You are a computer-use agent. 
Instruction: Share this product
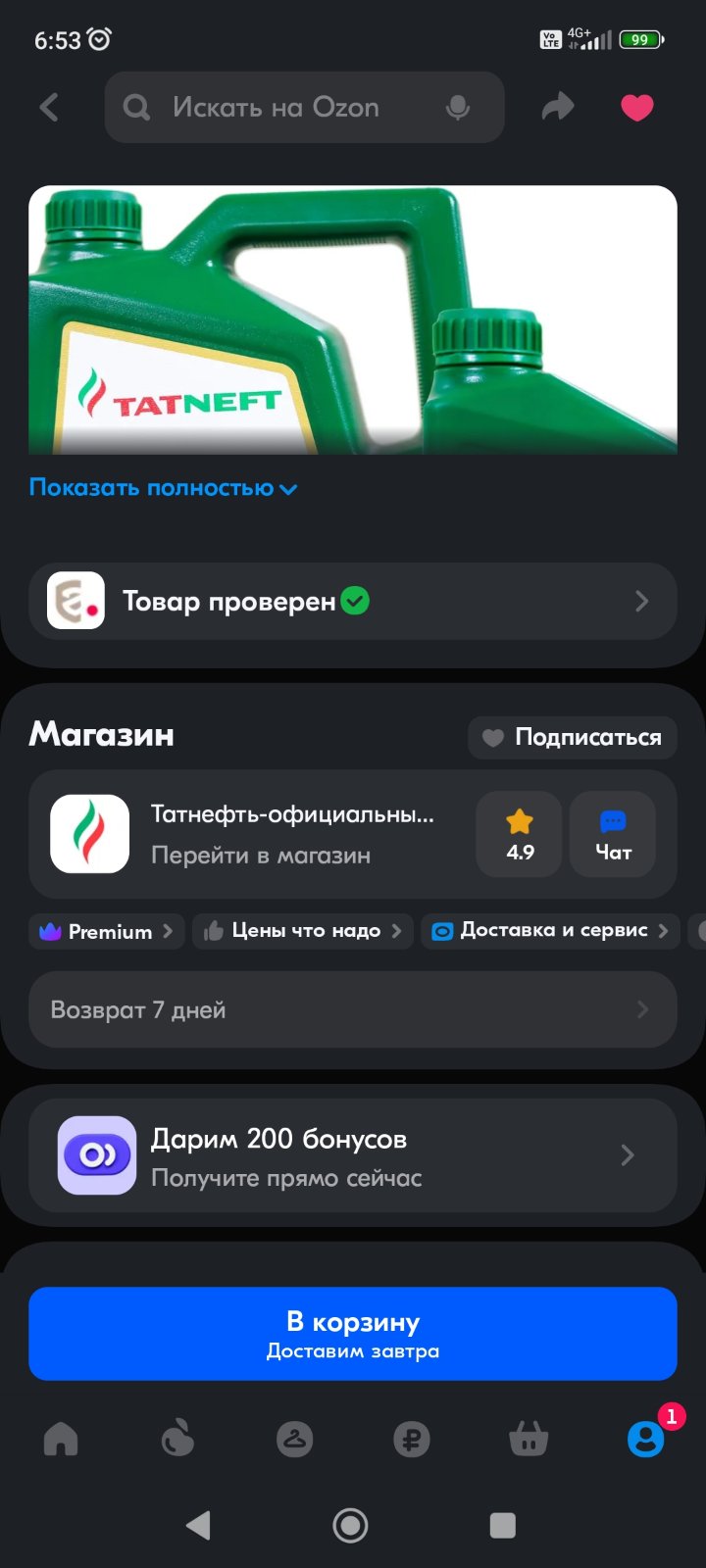coord(558,107)
